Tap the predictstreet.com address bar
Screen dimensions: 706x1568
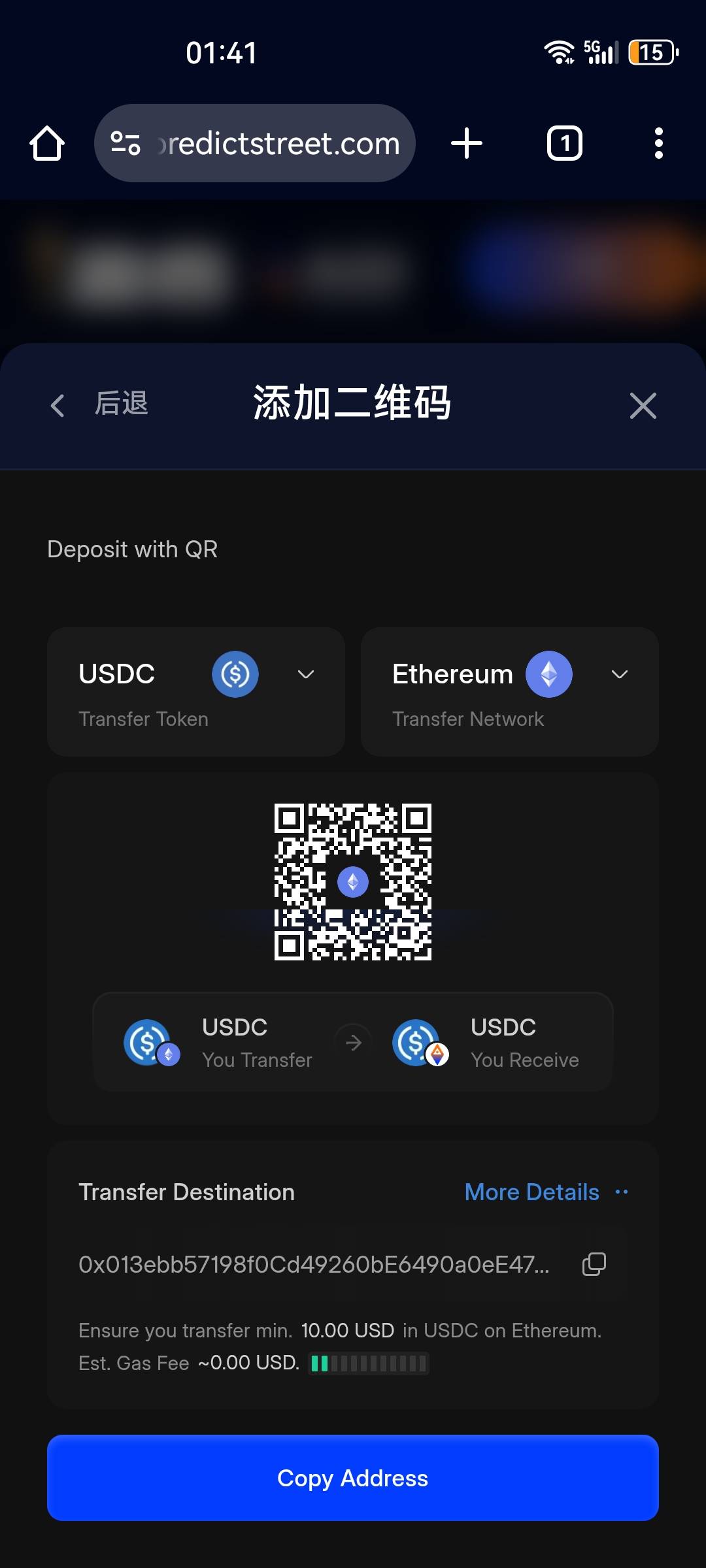click(255, 143)
